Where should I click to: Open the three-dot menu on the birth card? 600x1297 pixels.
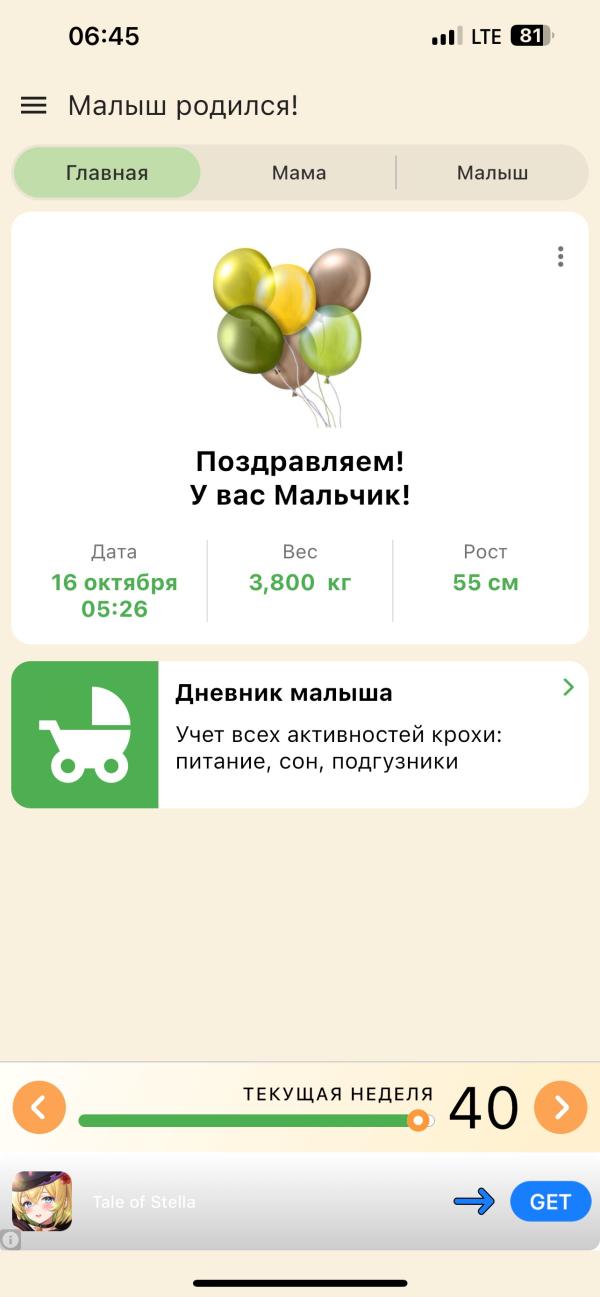click(560, 257)
